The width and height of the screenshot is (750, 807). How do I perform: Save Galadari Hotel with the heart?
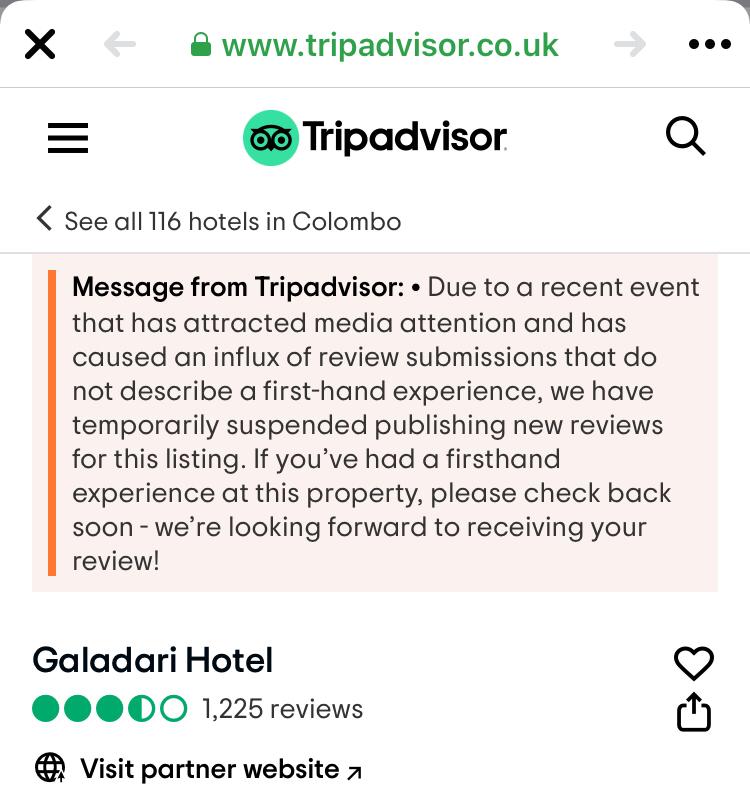click(693, 663)
